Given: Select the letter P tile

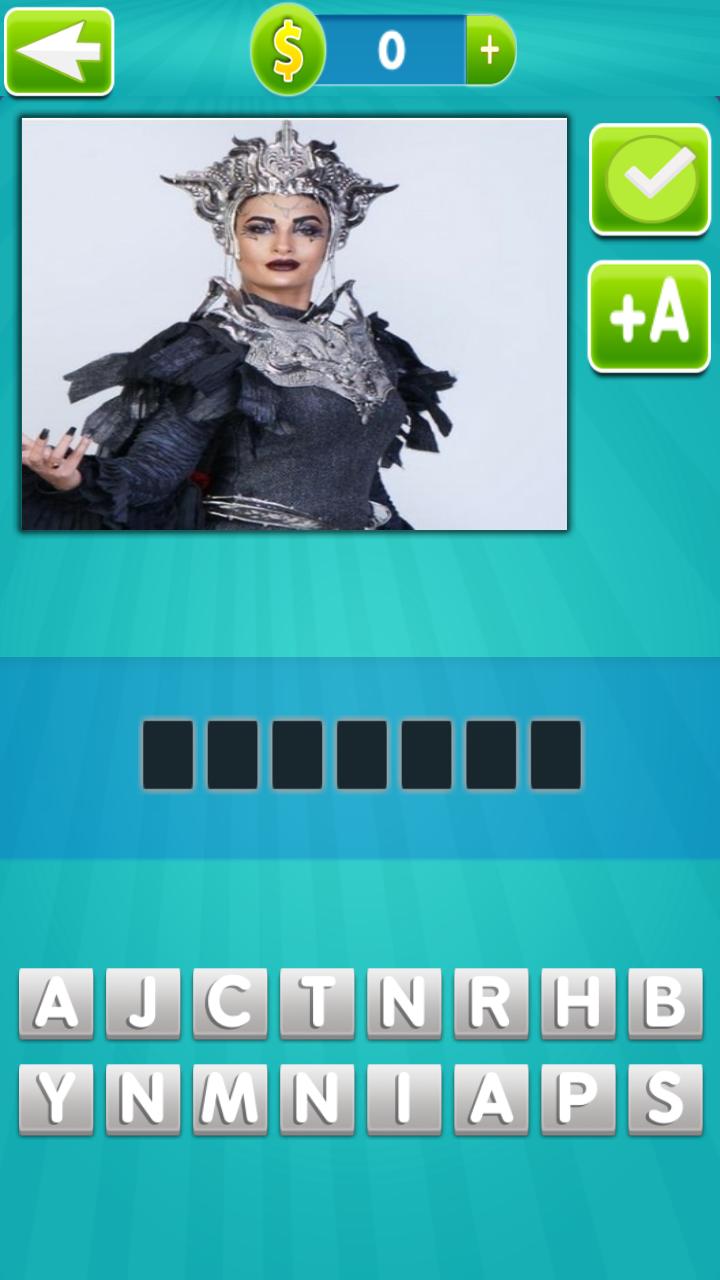Looking at the screenshot, I should [x=578, y=1099].
